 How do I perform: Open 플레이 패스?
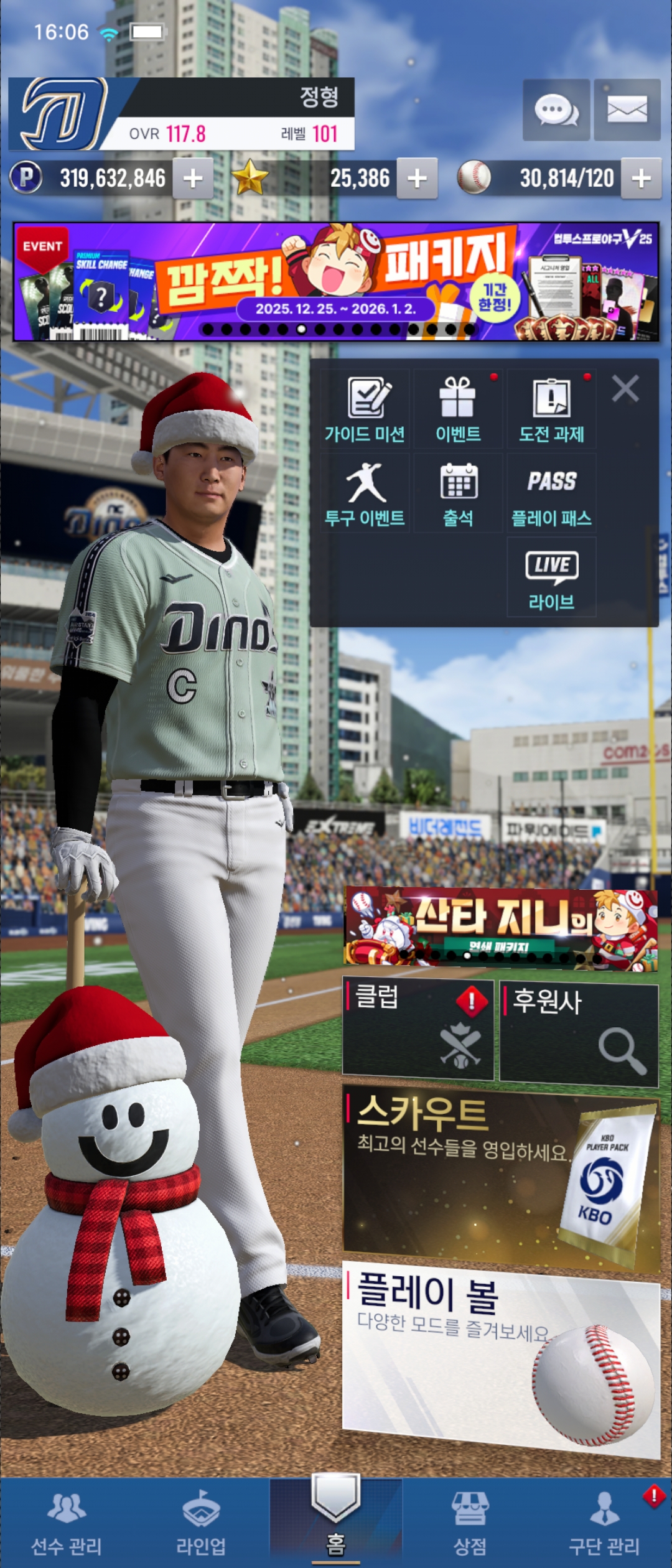[551, 493]
